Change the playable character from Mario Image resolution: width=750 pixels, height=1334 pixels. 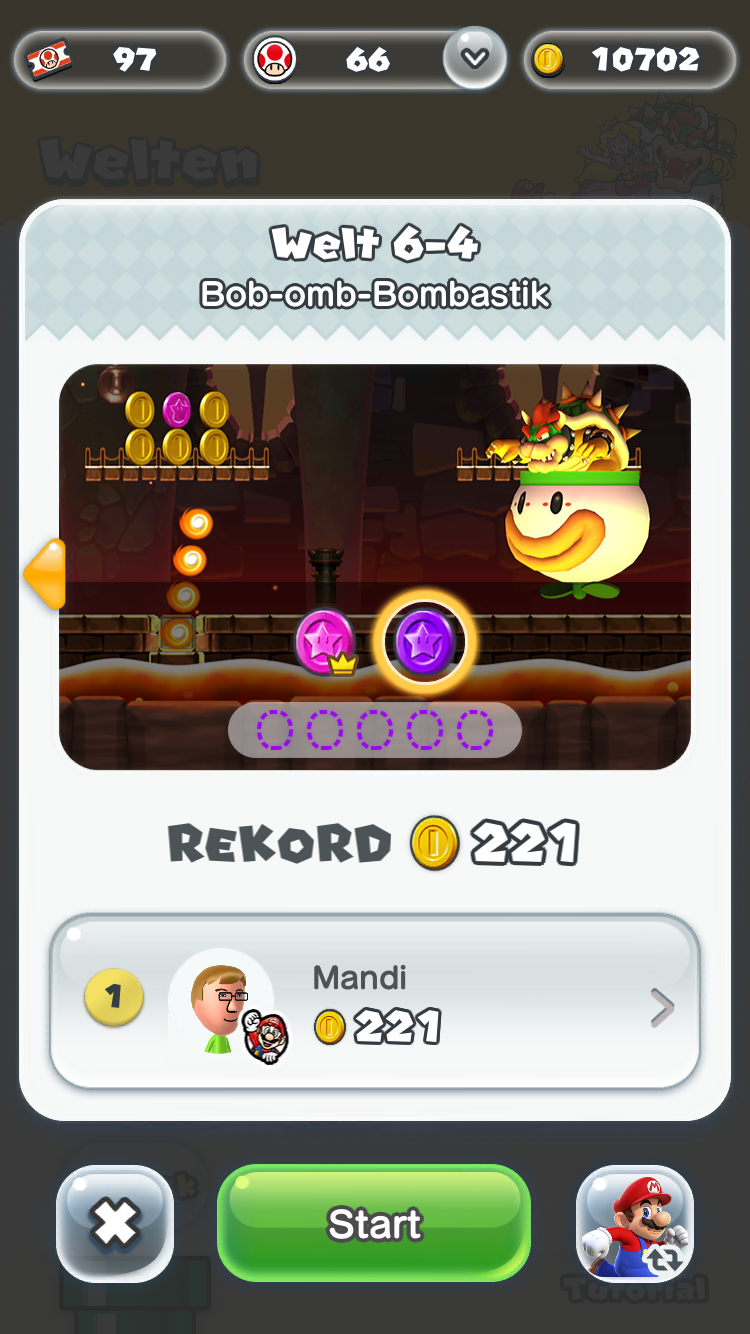(x=635, y=1223)
